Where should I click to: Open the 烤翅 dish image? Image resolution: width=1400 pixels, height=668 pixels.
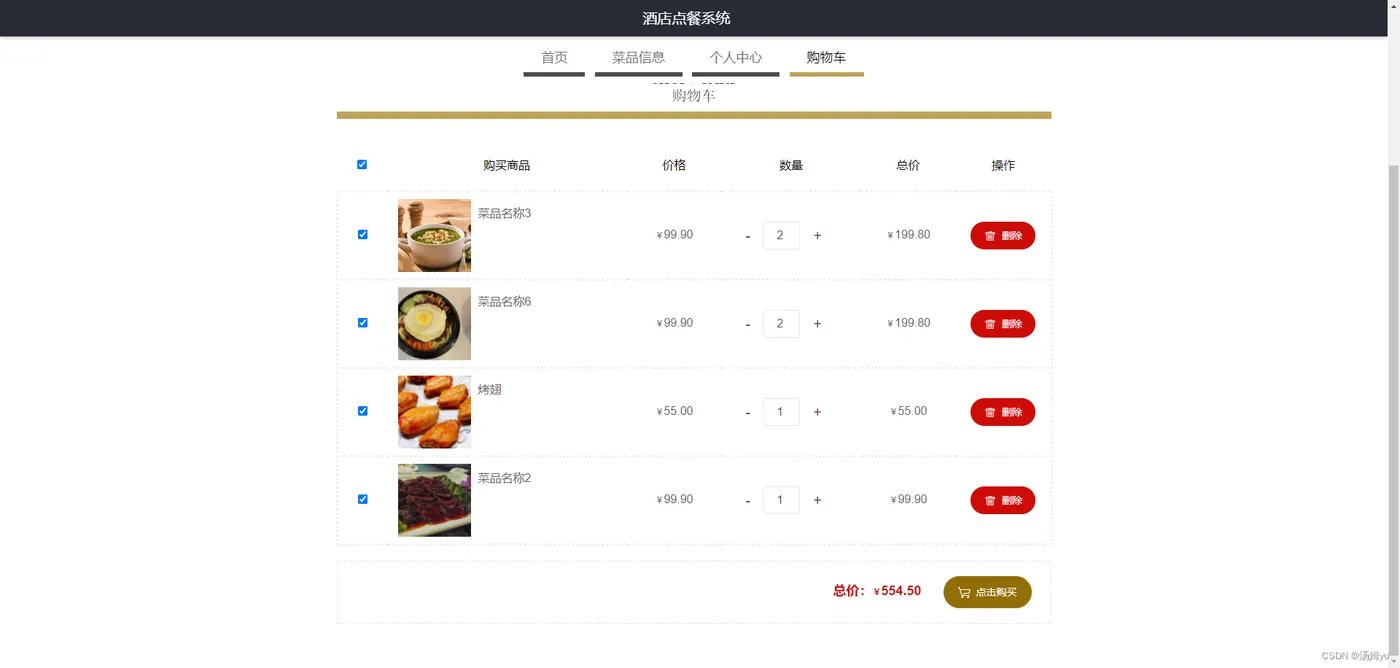point(434,412)
